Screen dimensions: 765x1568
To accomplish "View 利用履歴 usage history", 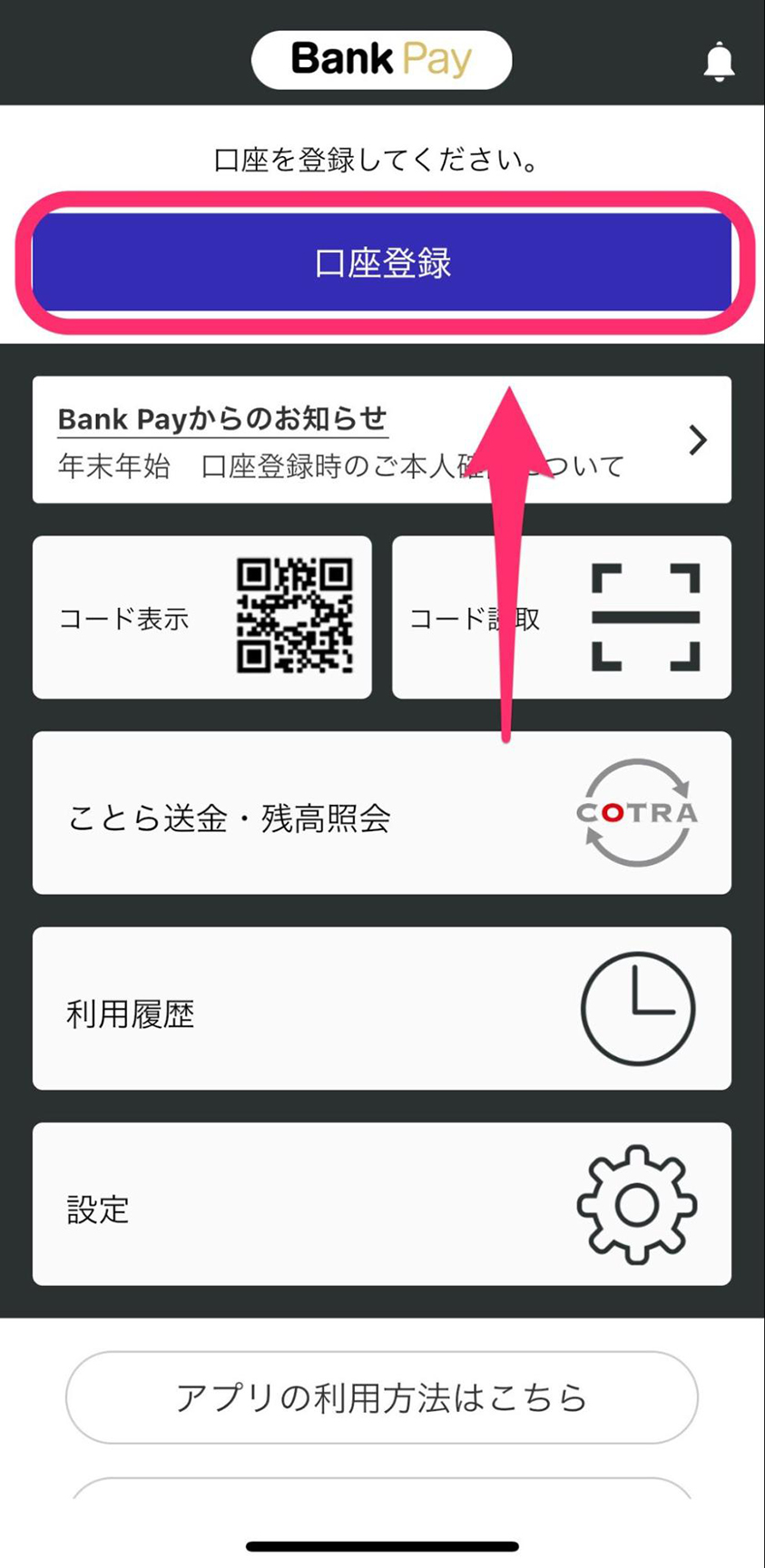I will coord(382,1008).
